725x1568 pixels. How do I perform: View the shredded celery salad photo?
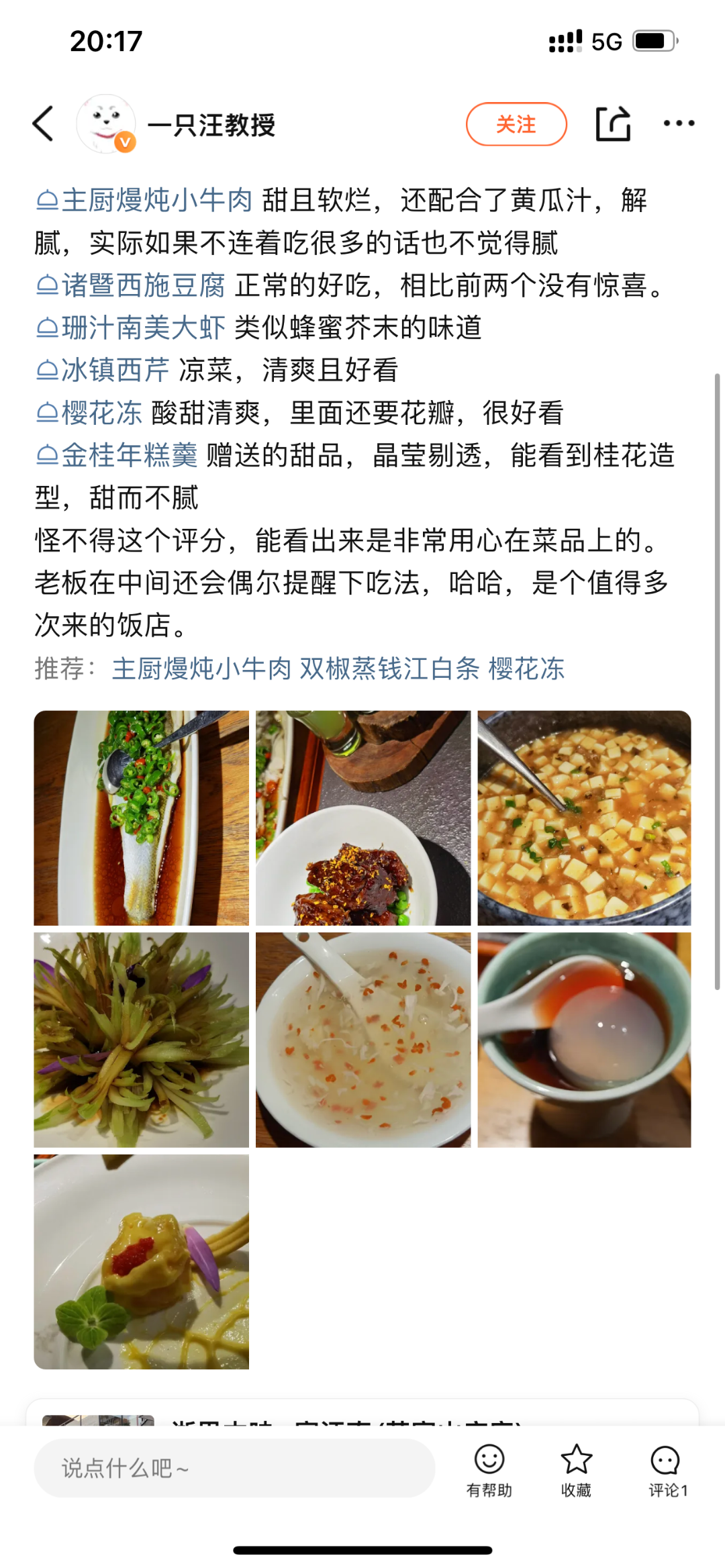point(141,1039)
